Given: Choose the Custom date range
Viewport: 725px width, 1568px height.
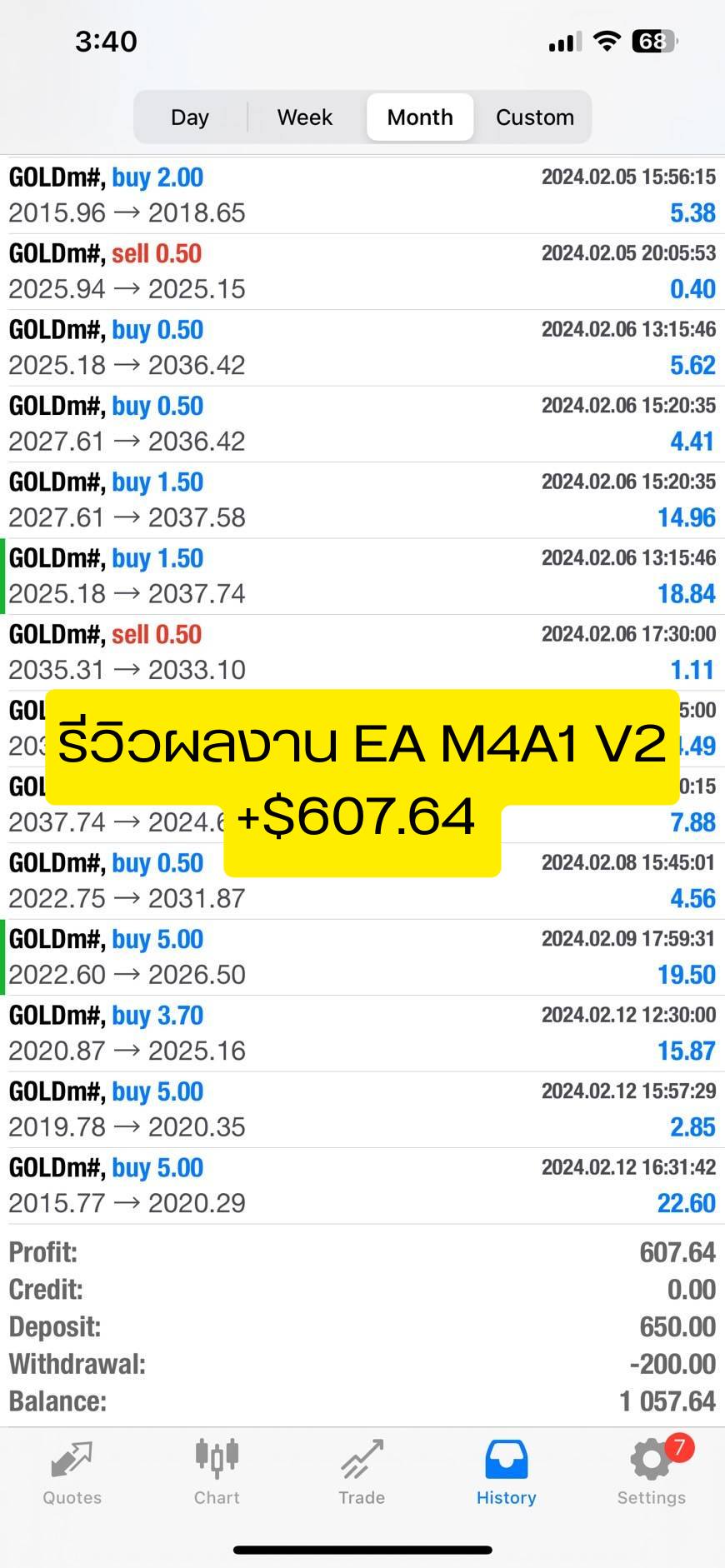Looking at the screenshot, I should pos(535,117).
